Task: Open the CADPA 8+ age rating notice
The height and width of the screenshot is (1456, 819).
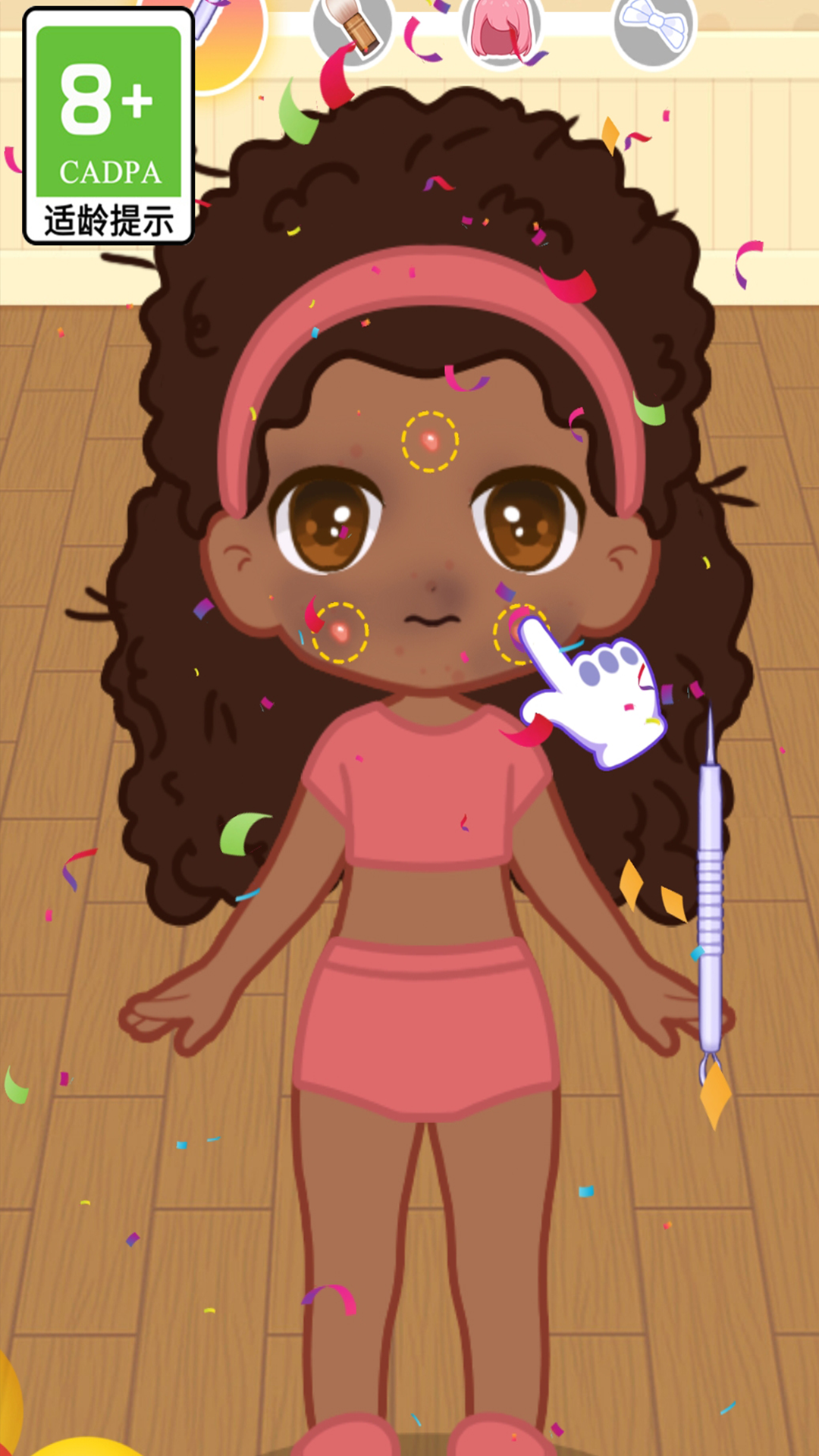Action: [108, 126]
